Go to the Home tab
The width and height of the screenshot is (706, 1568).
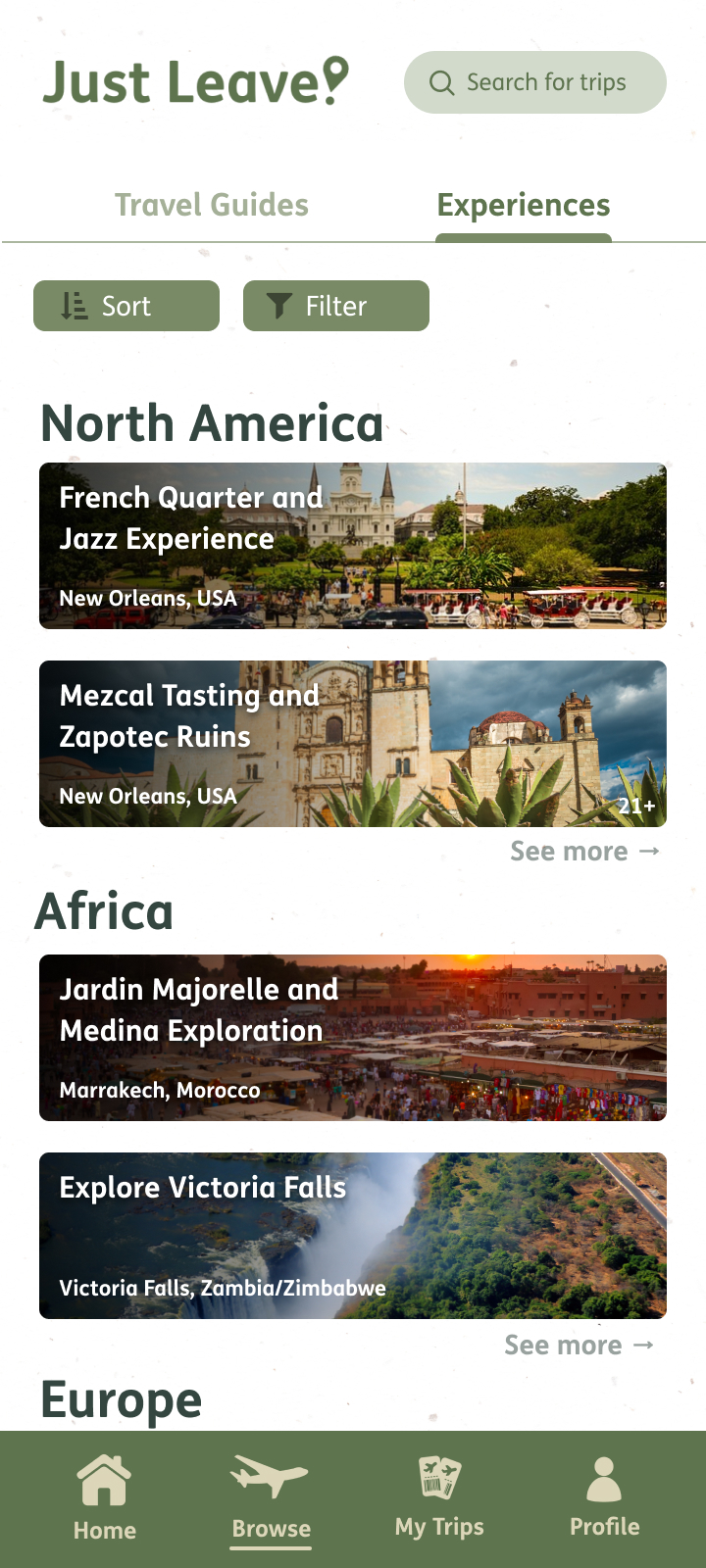click(105, 1499)
